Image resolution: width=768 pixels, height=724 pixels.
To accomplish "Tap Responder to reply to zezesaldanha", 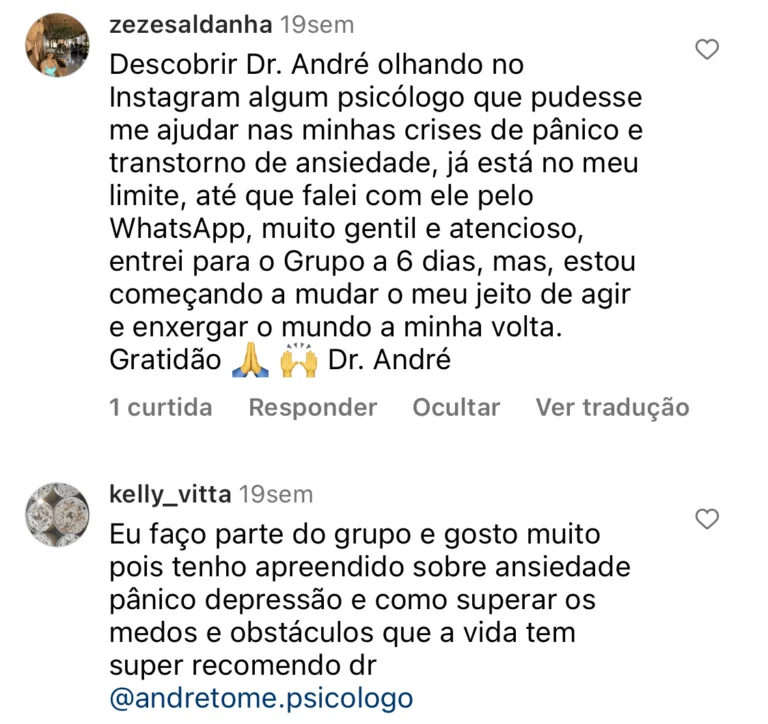I will 313,408.
